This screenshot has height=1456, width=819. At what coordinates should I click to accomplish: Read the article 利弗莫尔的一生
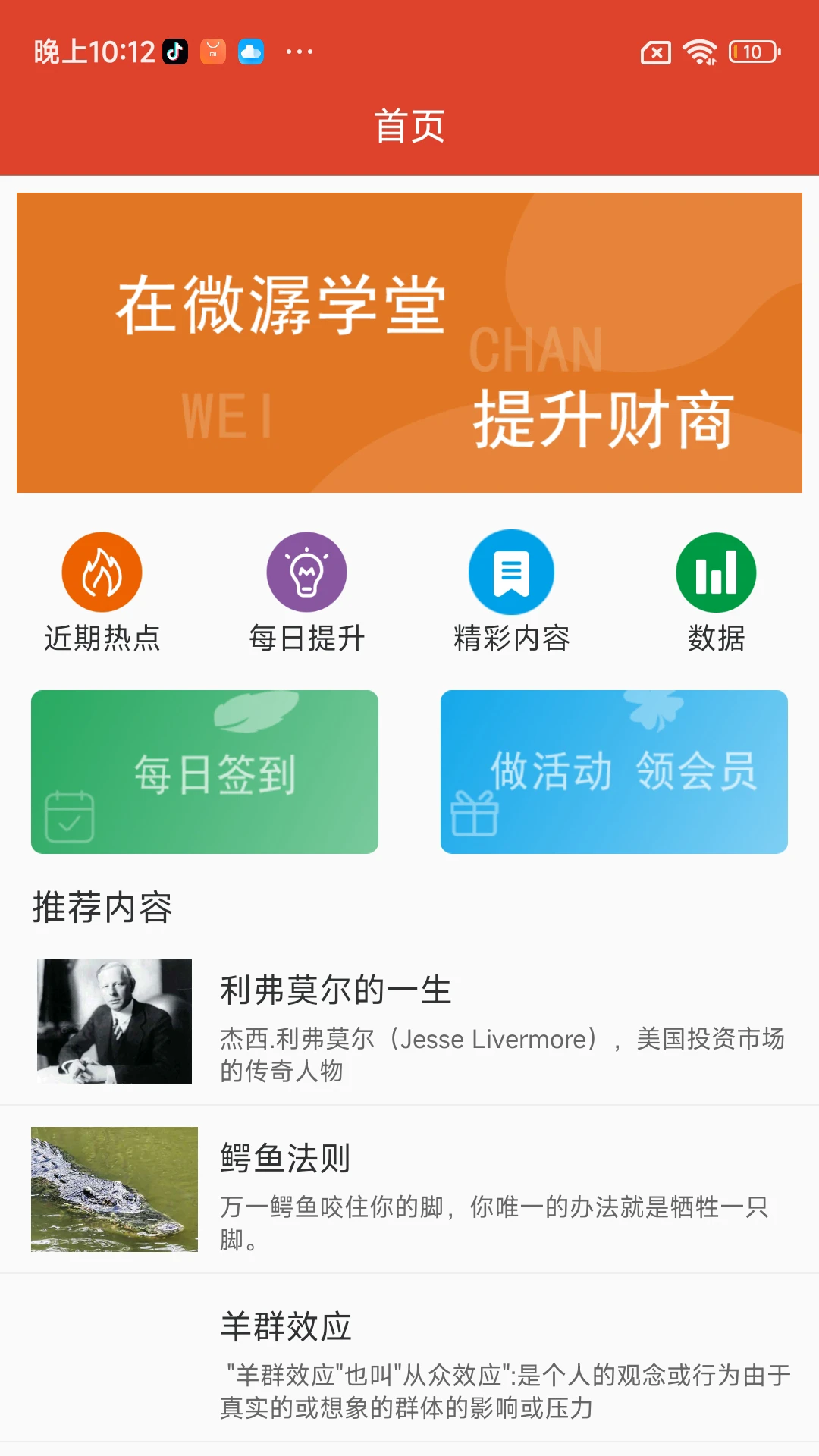pyautogui.click(x=409, y=1021)
